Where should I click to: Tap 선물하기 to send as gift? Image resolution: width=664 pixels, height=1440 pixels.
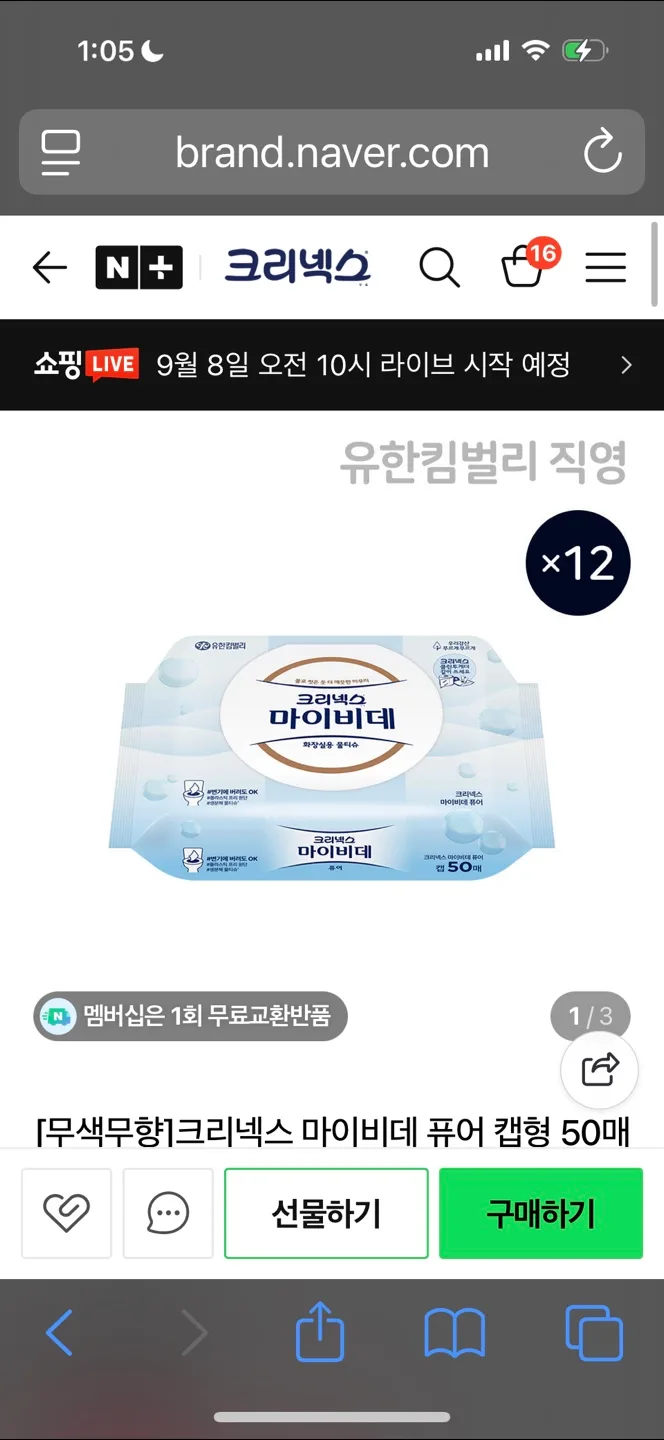(x=326, y=1213)
